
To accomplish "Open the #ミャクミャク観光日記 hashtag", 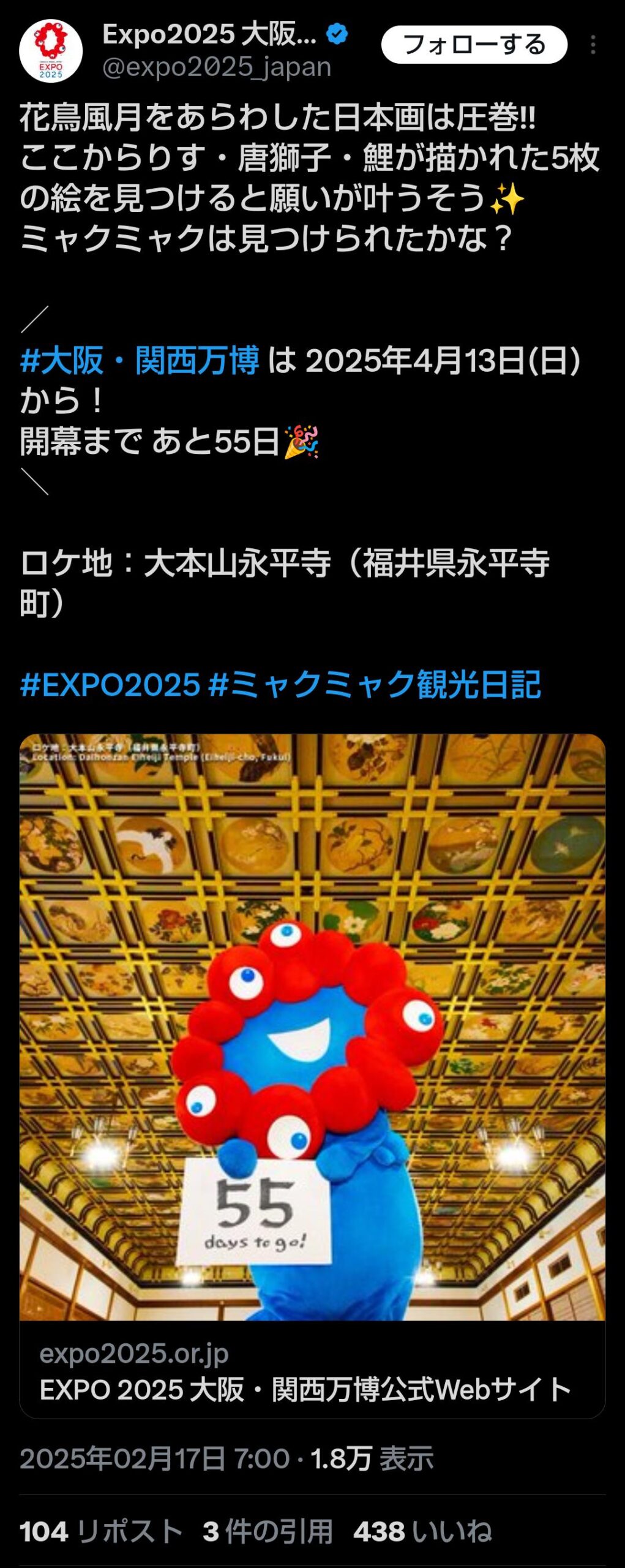I will tap(375, 685).
